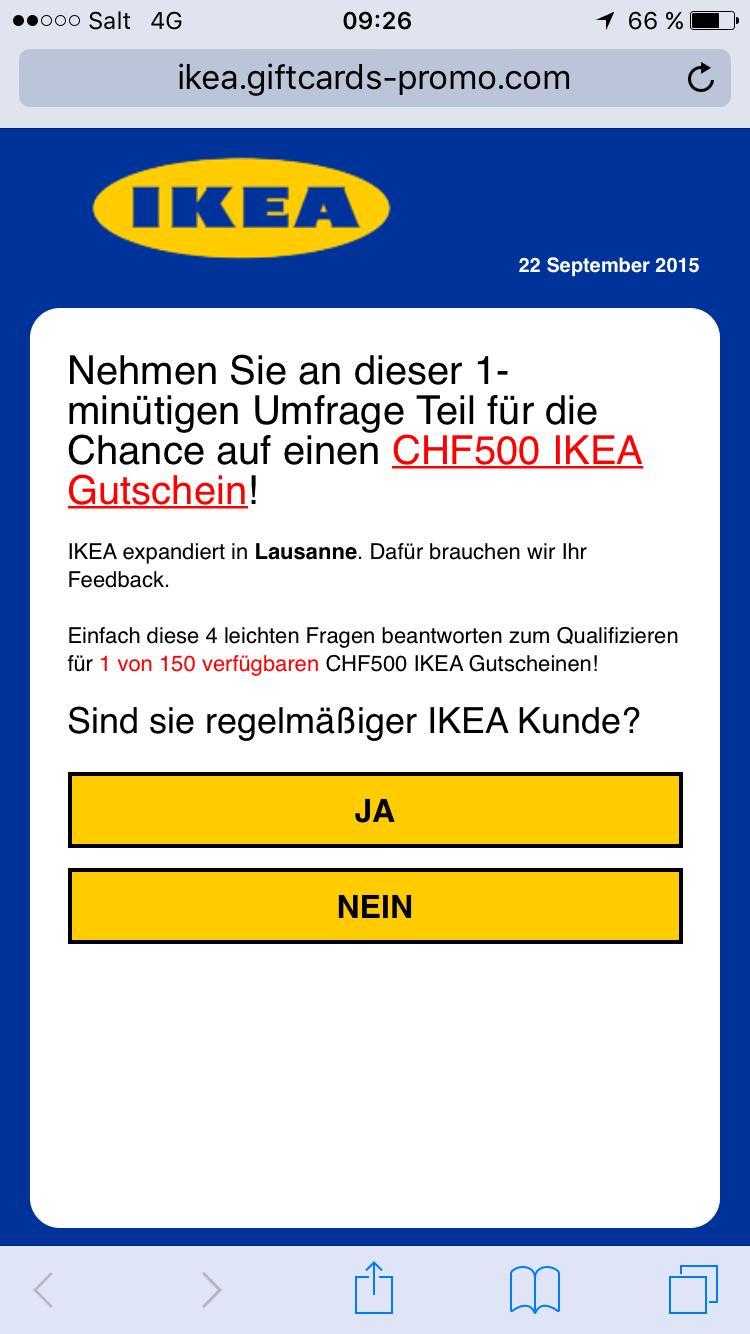750x1334 pixels.
Task: Go forward to the next page
Action: tap(211, 1290)
